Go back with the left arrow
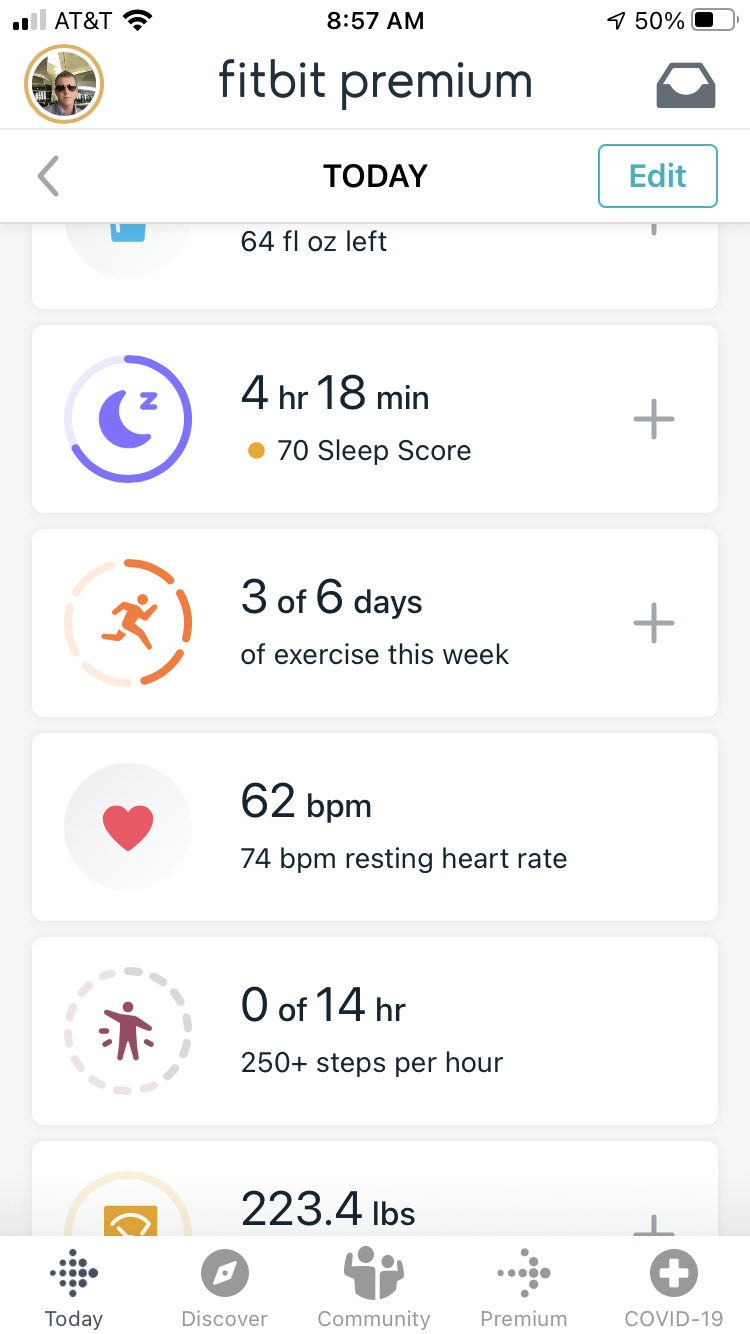The width and height of the screenshot is (750, 1334). (48, 176)
